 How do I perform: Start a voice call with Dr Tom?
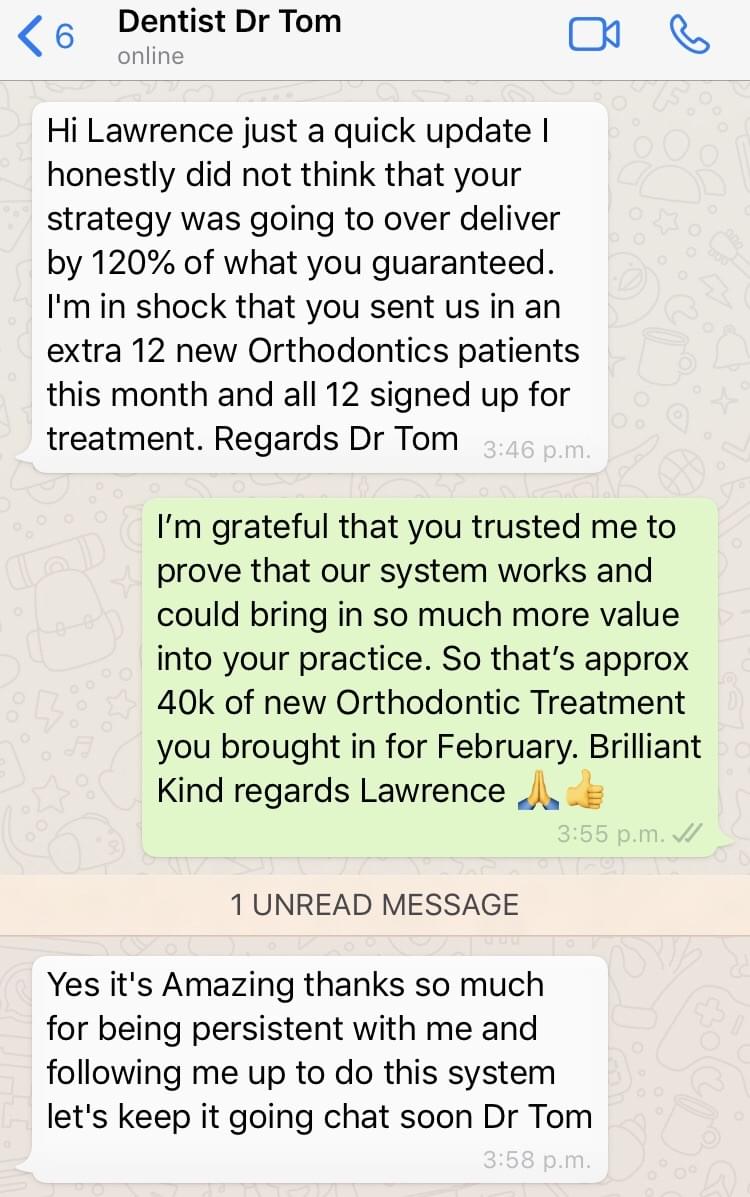click(689, 36)
